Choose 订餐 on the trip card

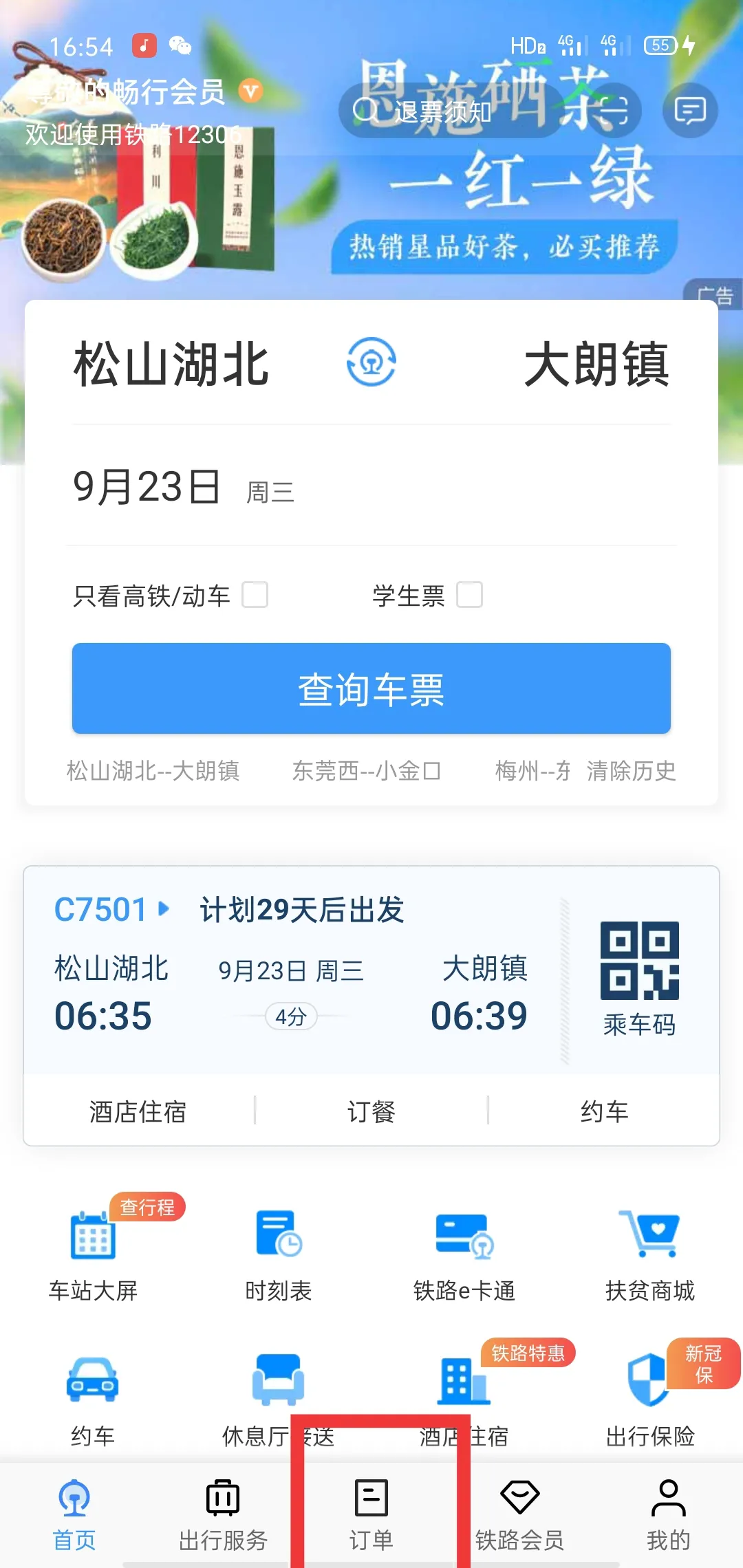371,1111
